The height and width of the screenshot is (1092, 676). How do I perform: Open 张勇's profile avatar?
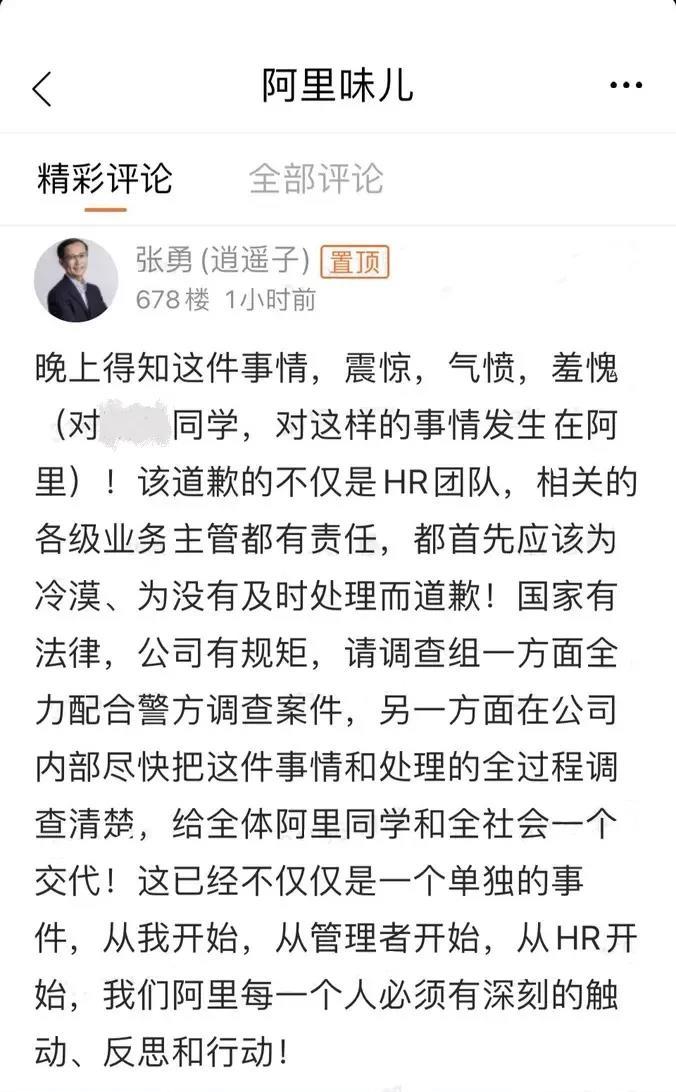pyautogui.click(x=76, y=280)
